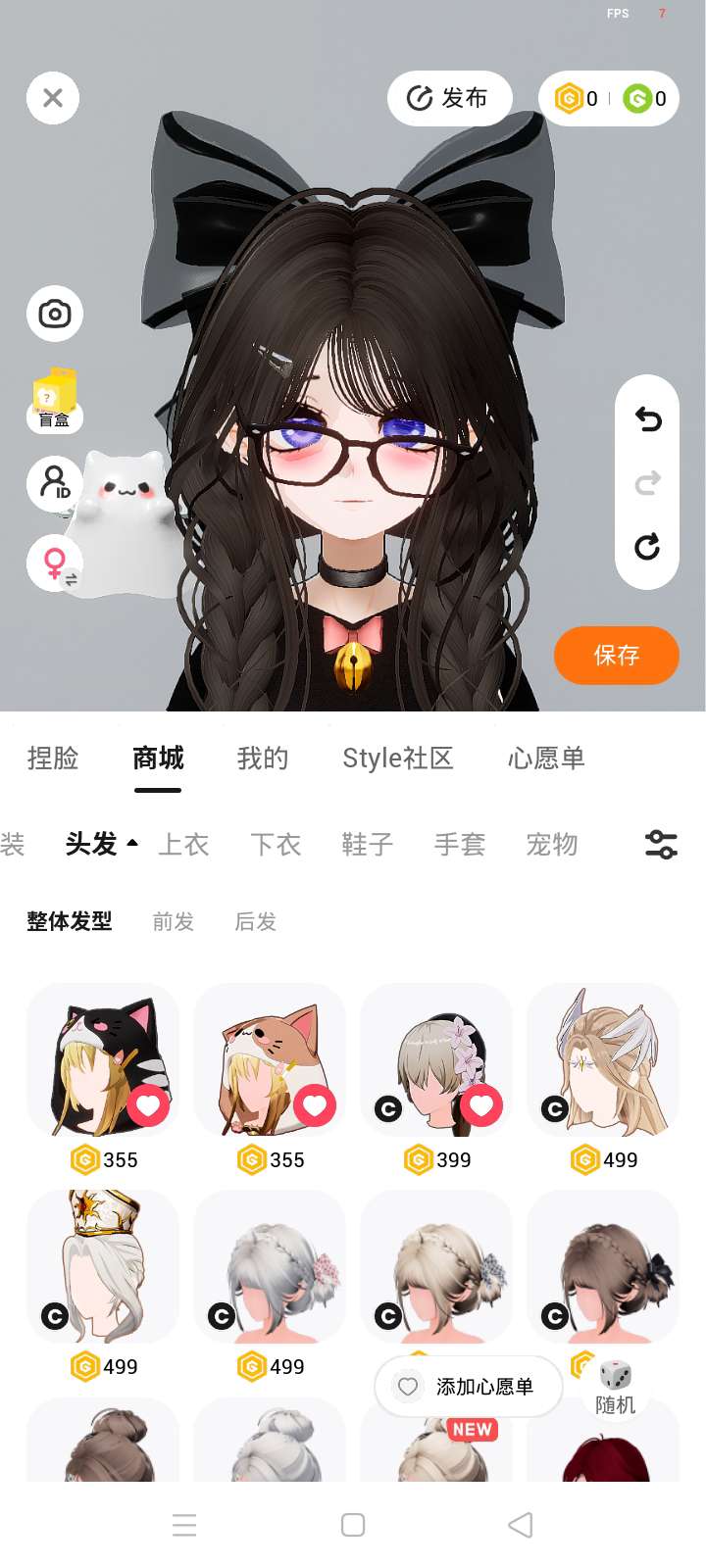Reset the avatar with the refresh icon

tap(647, 547)
